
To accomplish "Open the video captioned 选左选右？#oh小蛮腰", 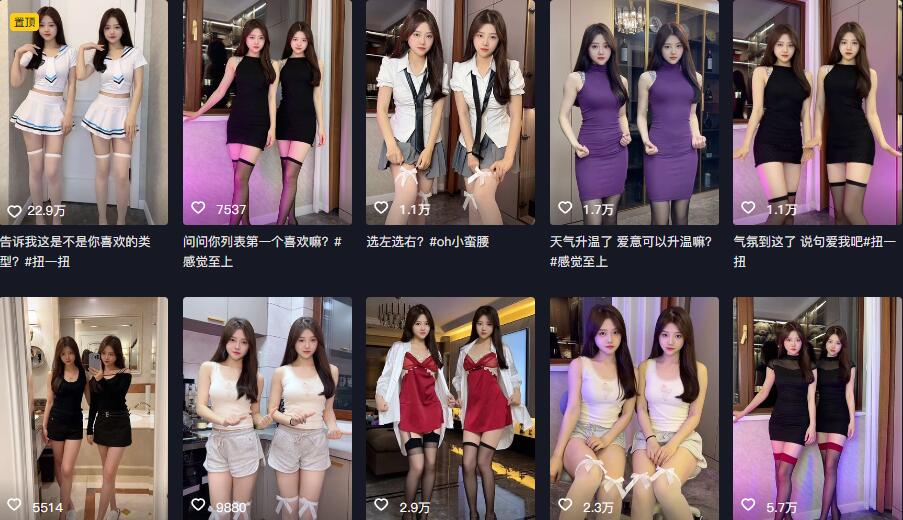I will 450,110.
